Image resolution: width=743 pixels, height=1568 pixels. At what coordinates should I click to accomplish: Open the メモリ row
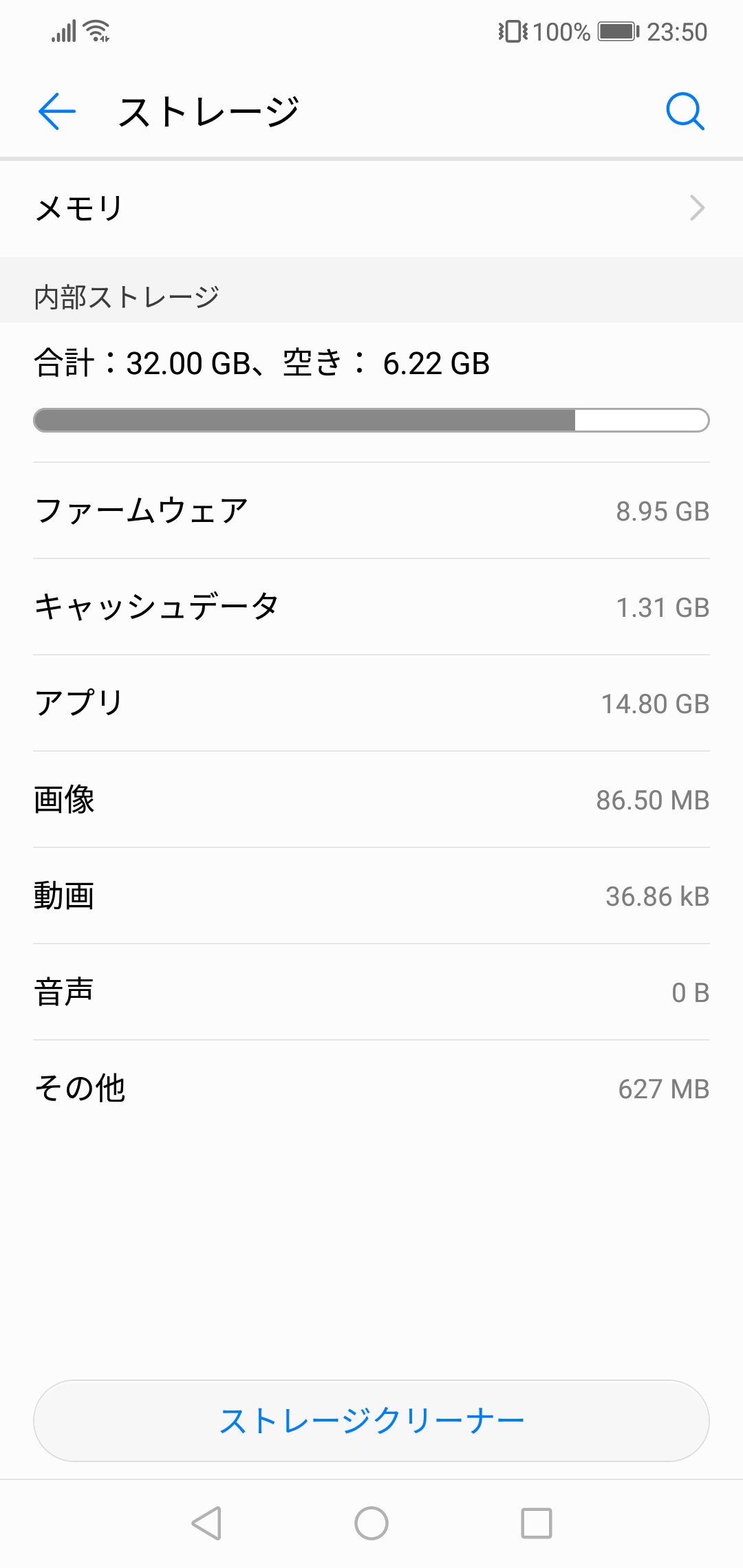371,208
